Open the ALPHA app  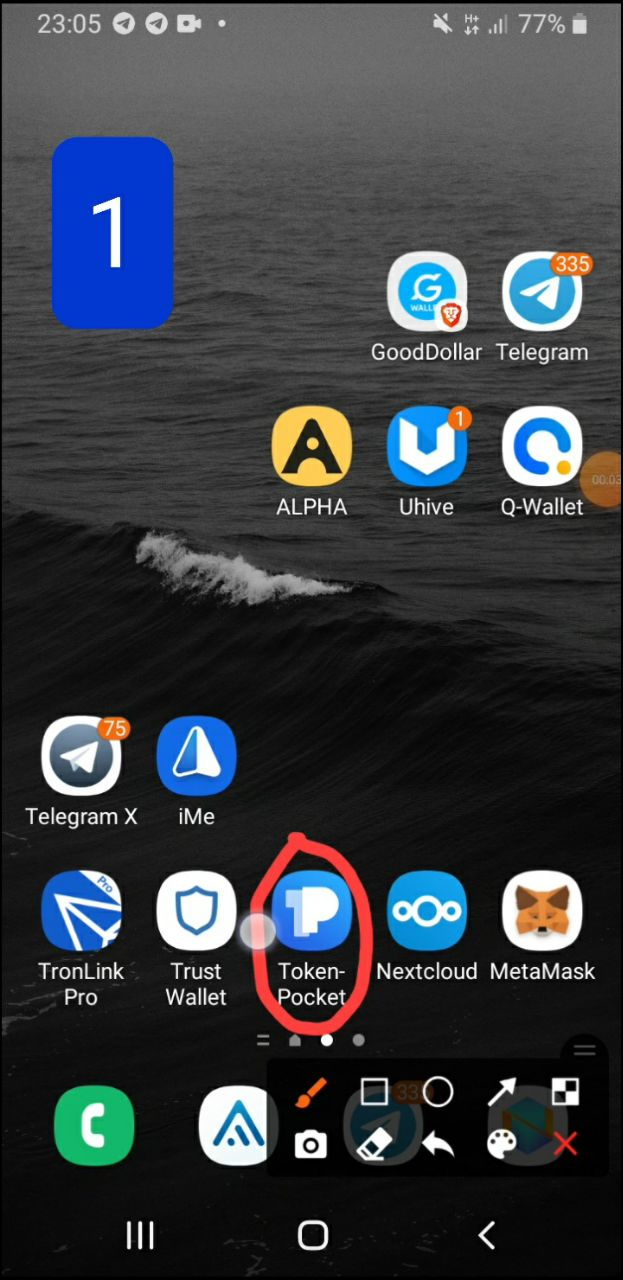click(312, 446)
